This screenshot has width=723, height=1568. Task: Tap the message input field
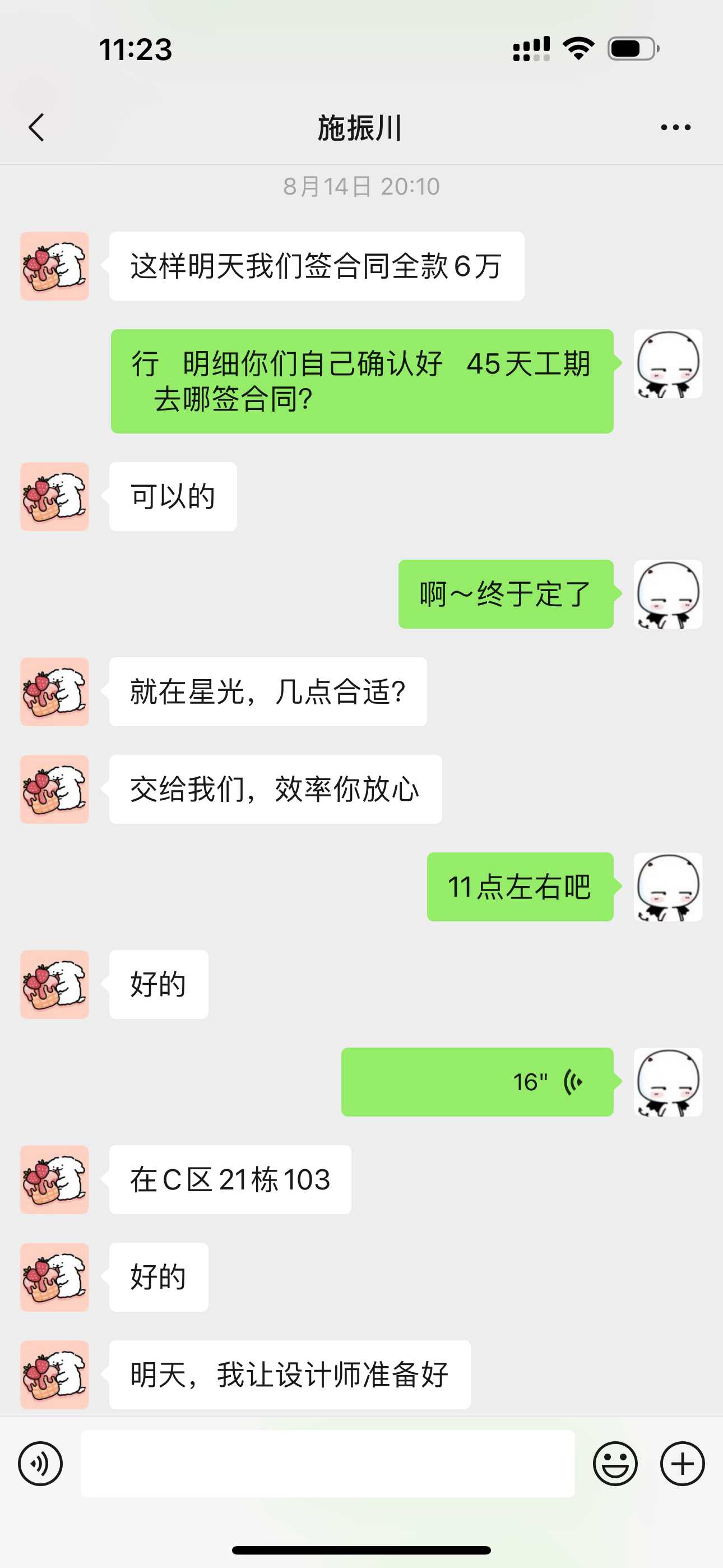point(327,1463)
